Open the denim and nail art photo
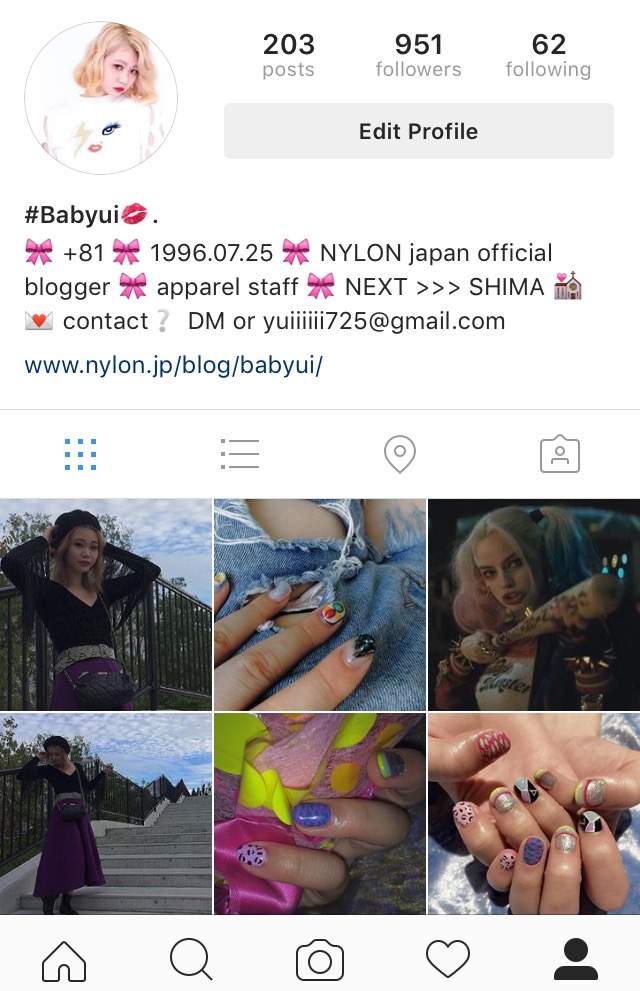The height and width of the screenshot is (991, 640). coord(320,604)
